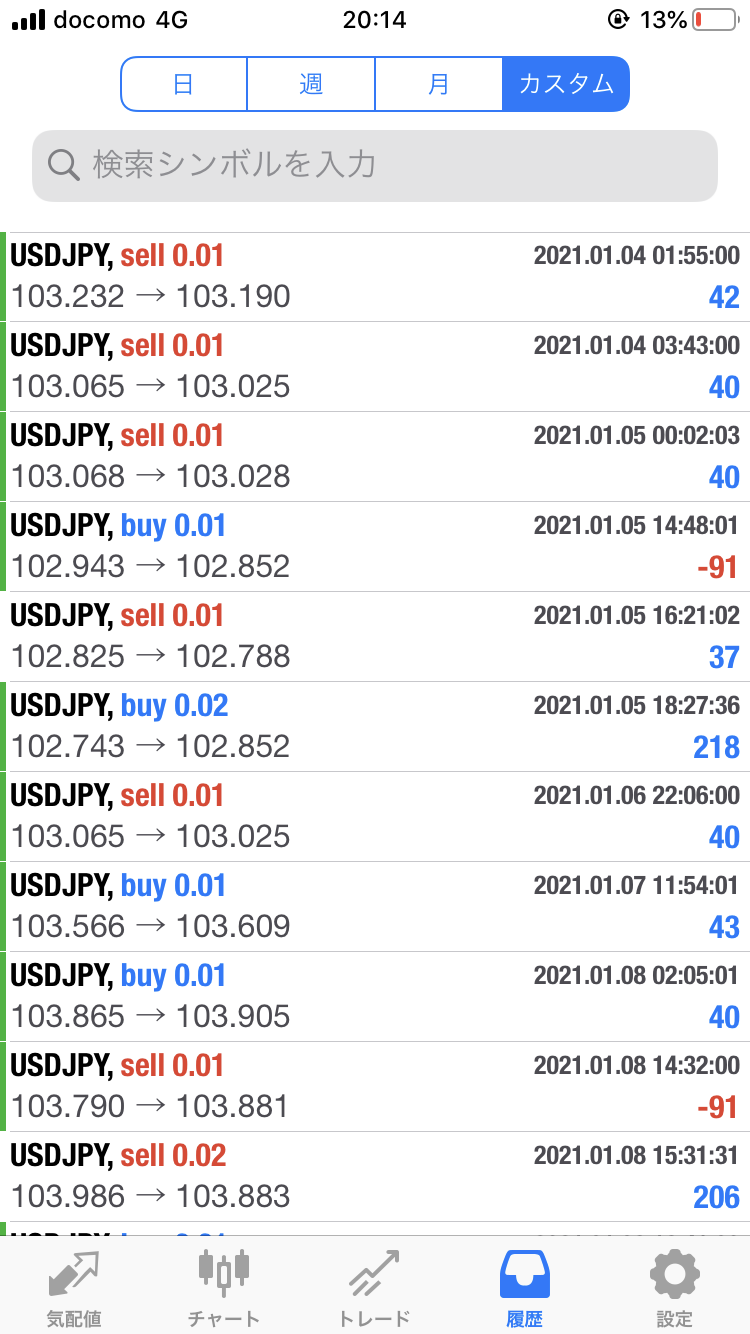Open the 設定 settings tab
The width and height of the screenshot is (750, 1334).
point(675,1287)
